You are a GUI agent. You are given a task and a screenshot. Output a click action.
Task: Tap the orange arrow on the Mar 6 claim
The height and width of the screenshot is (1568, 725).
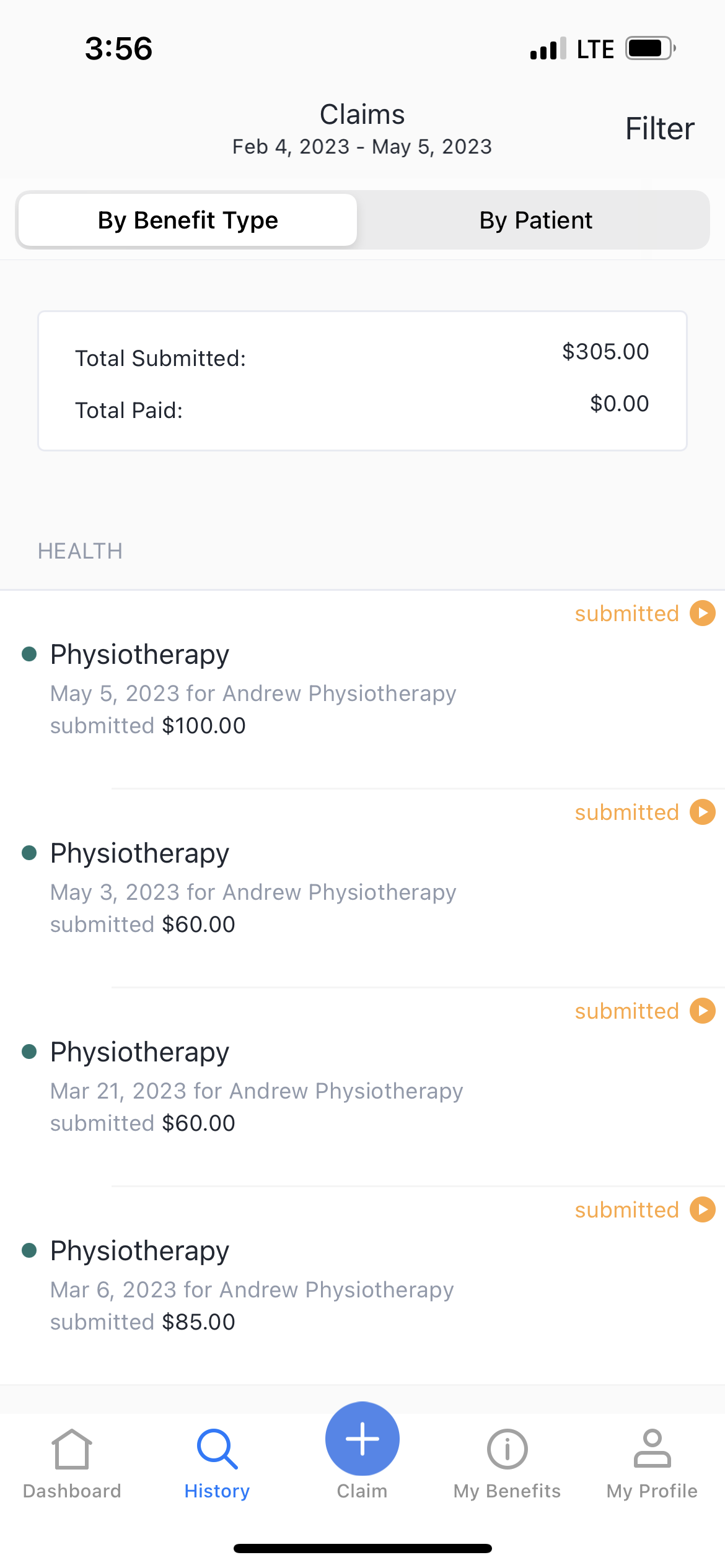tap(703, 1209)
